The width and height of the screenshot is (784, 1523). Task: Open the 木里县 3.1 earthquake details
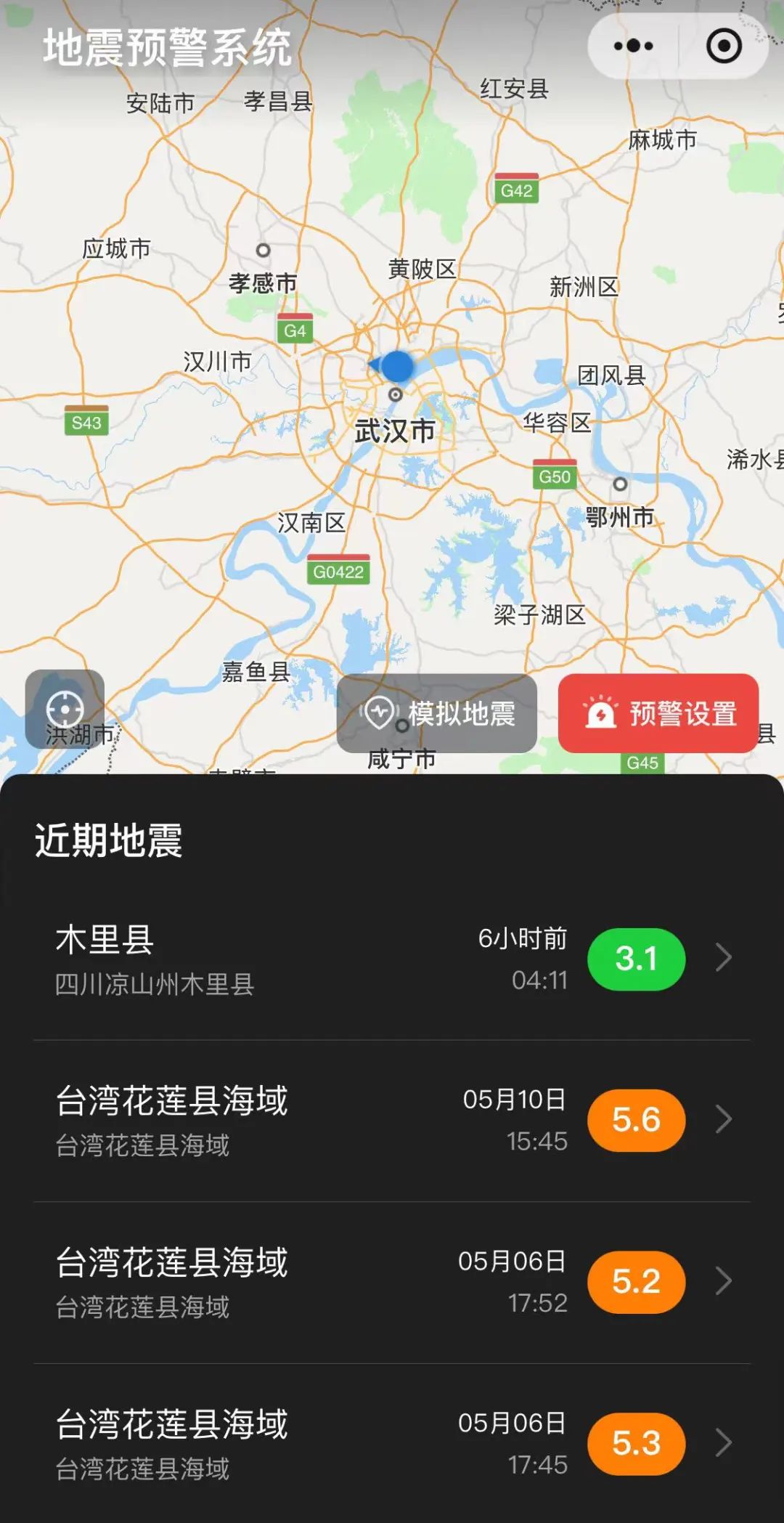(x=392, y=959)
